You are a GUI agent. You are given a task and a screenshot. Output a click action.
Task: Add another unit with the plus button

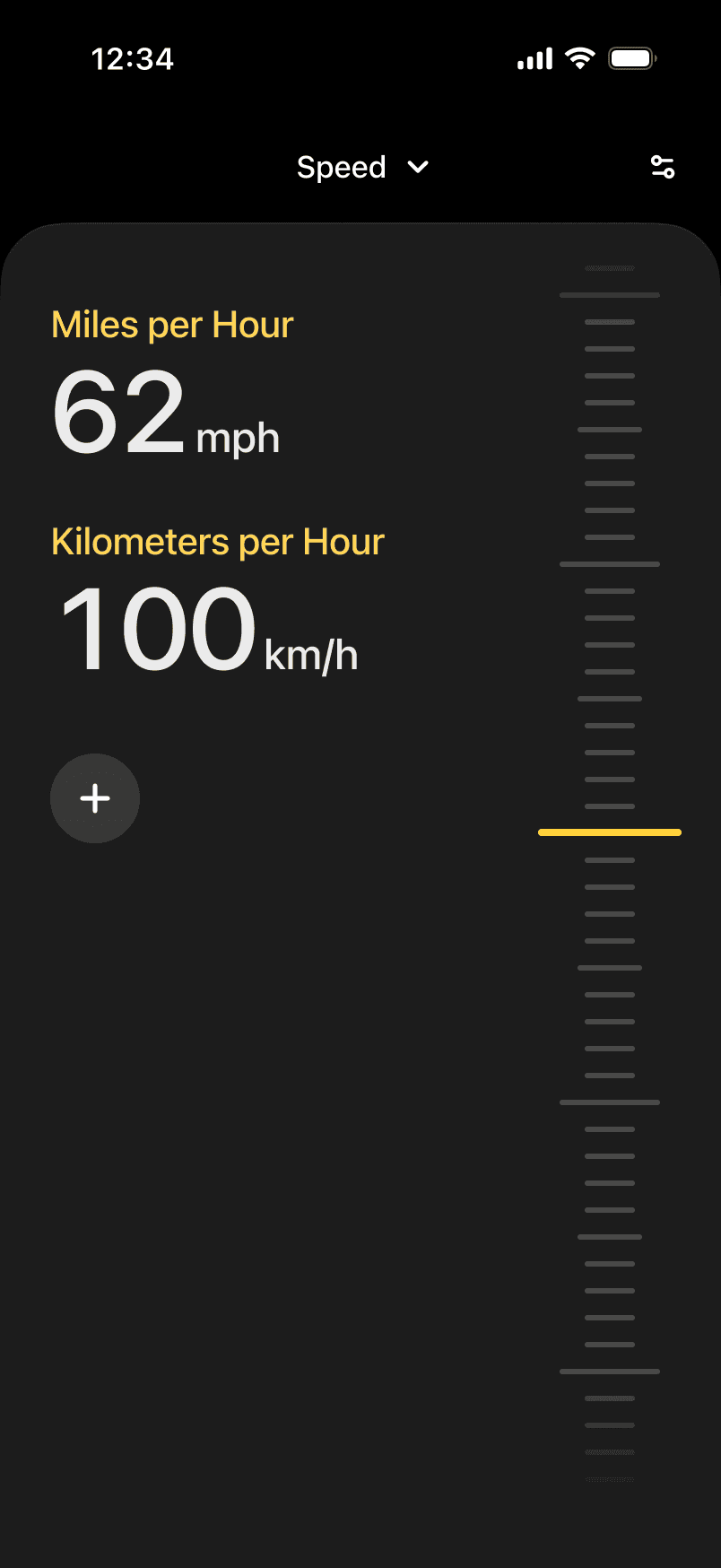point(95,798)
